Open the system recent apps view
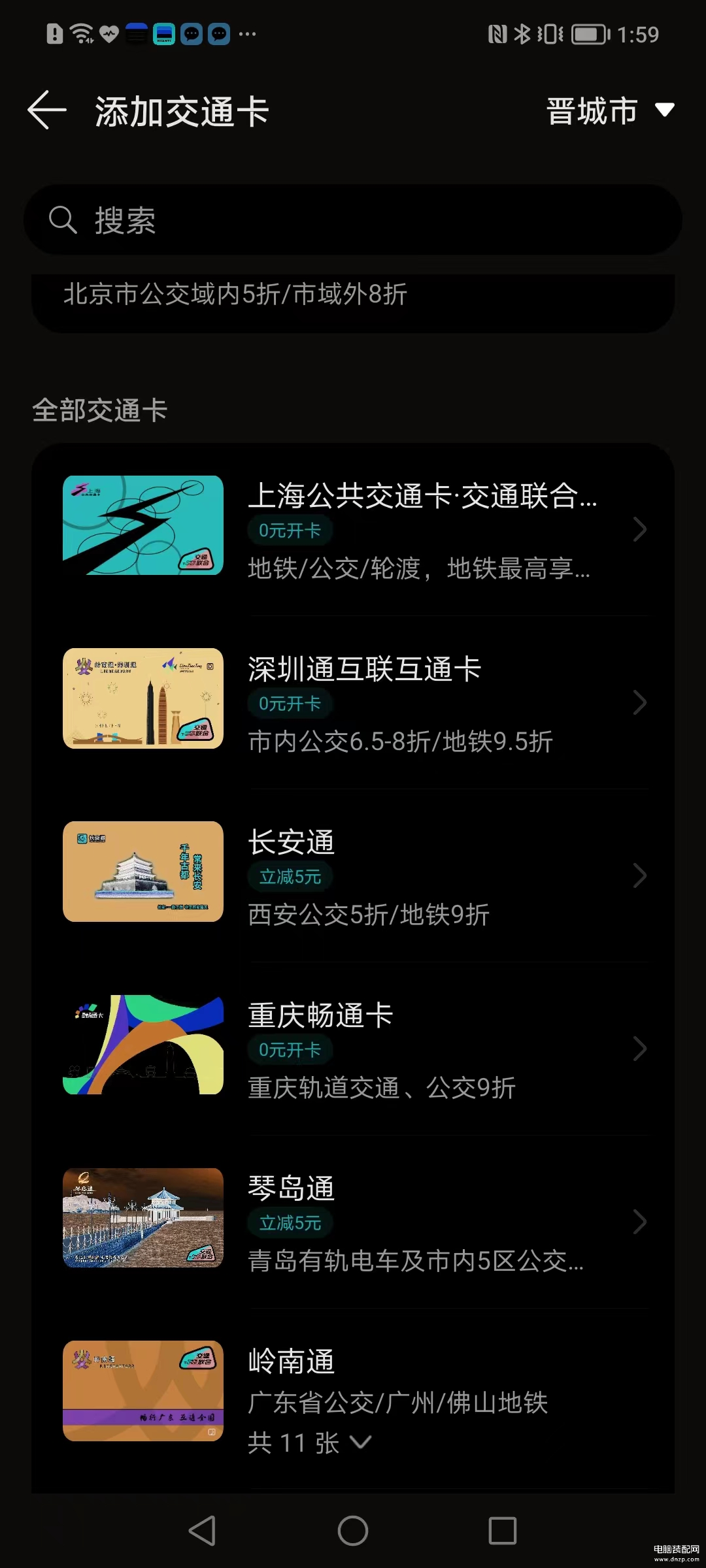Image resolution: width=706 pixels, height=1568 pixels. (503, 1530)
